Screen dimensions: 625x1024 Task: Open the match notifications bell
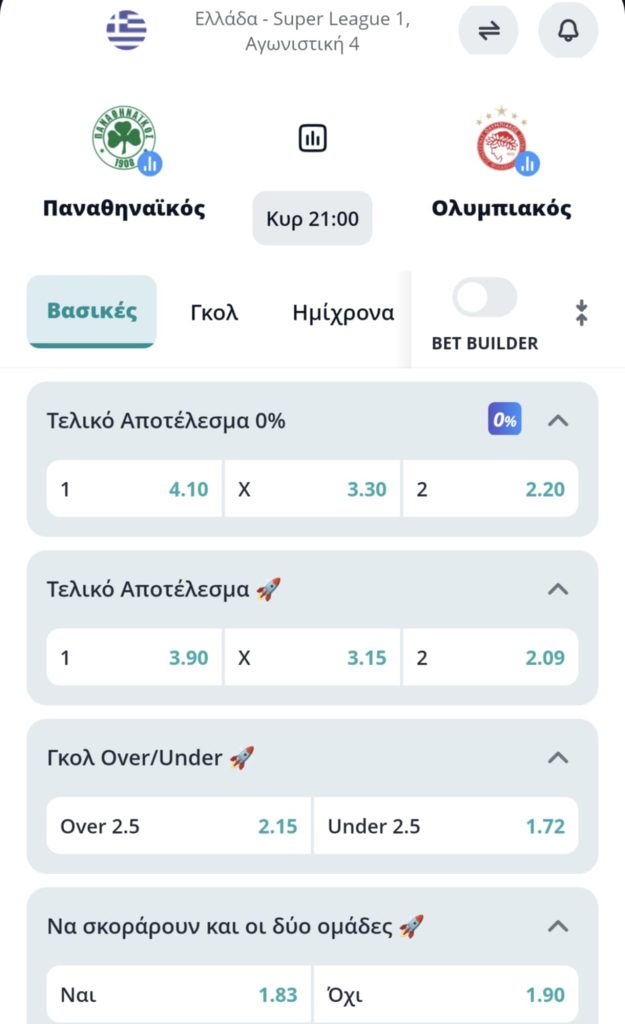567,31
